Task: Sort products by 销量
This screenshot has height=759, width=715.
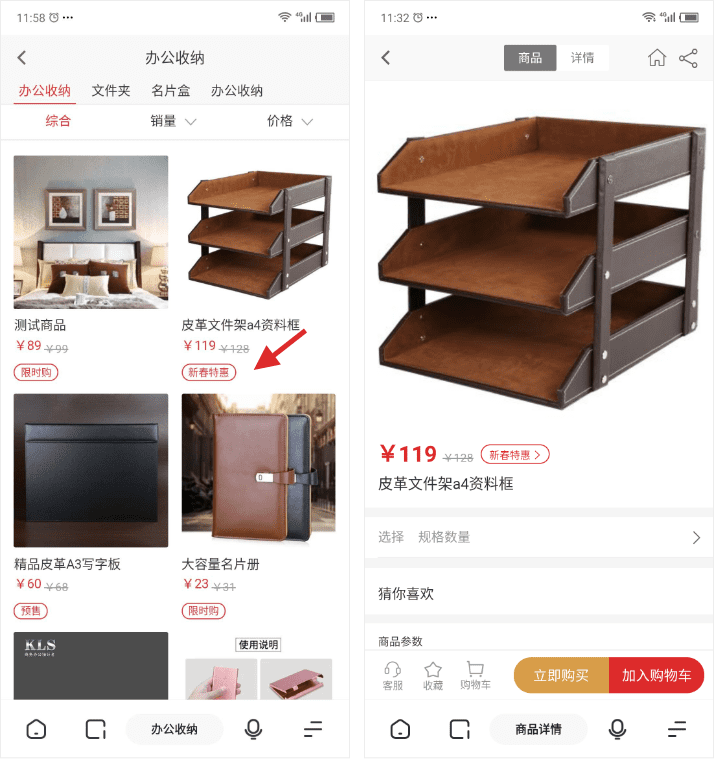Action: pyautogui.click(x=173, y=121)
